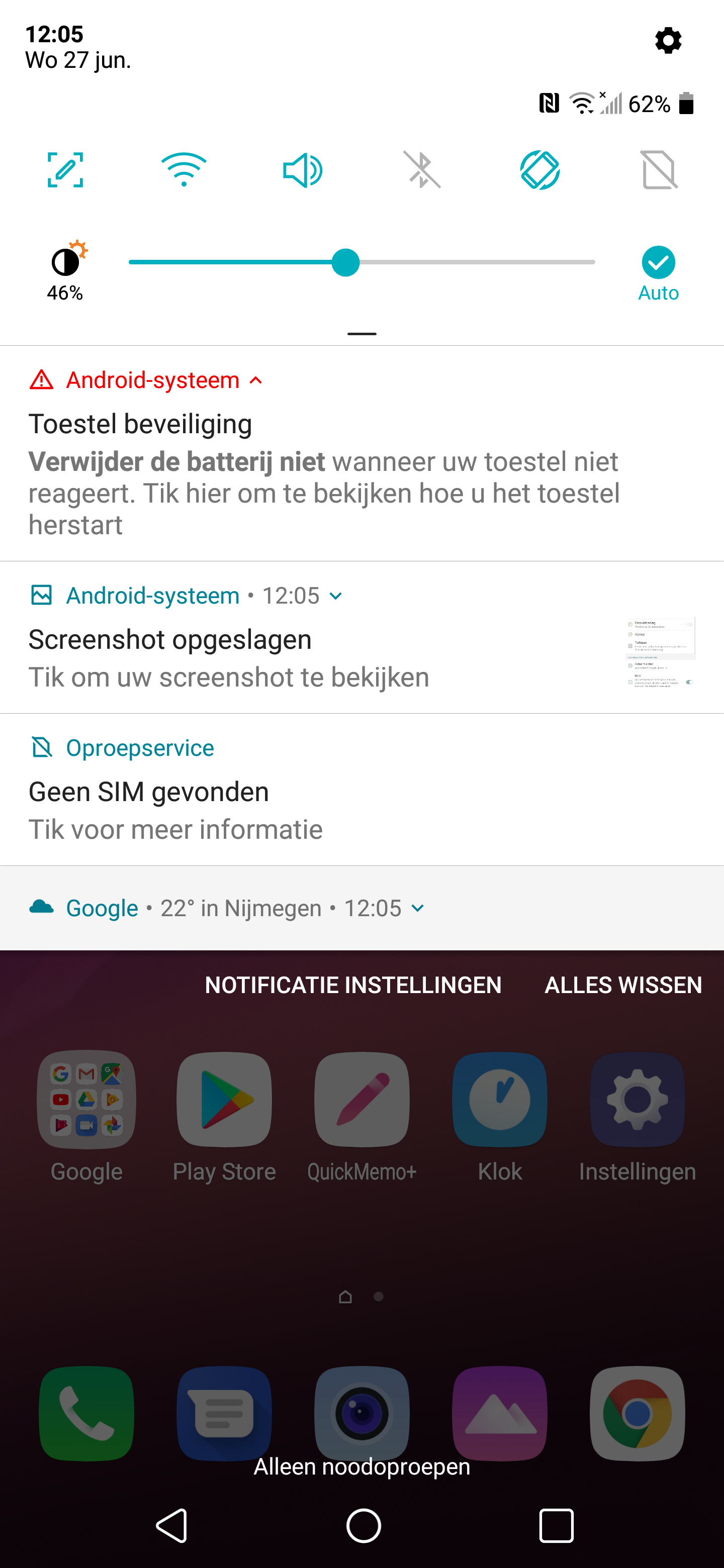Expand the screenshot notification chevron
The width and height of the screenshot is (724, 1568).
coord(335,596)
